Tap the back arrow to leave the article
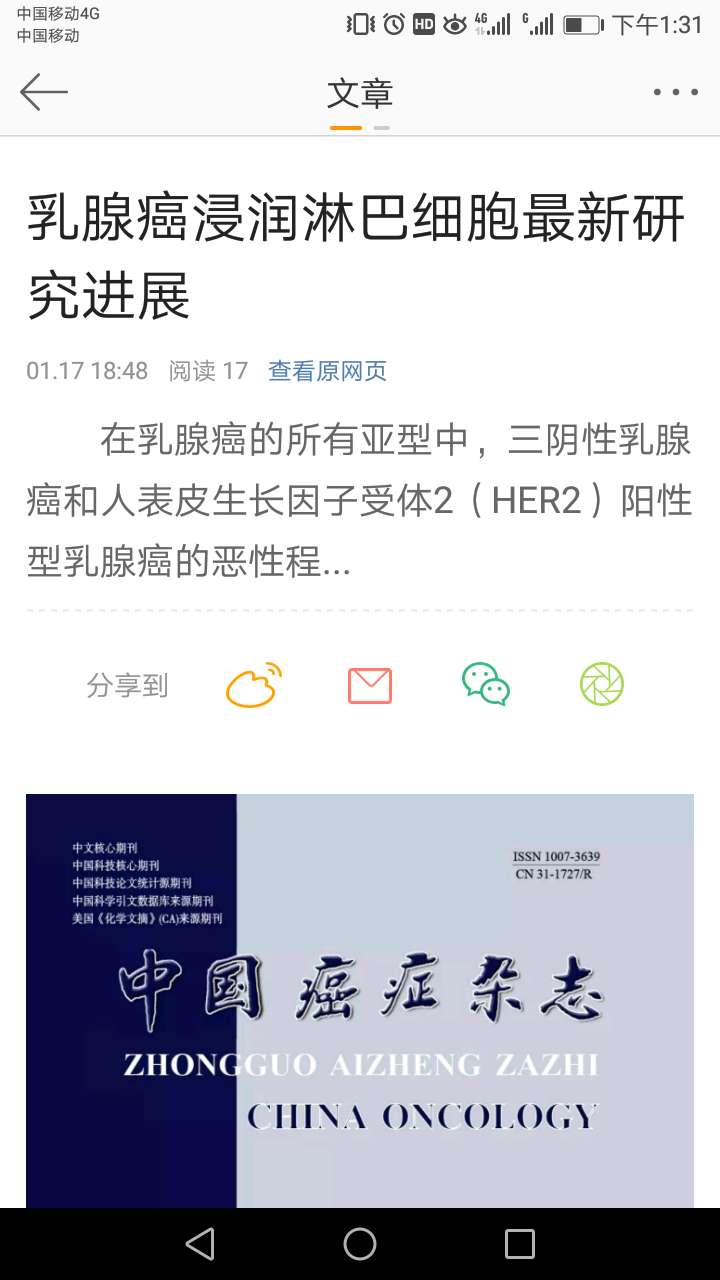The height and width of the screenshot is (1280, 720). pos(43,92)
